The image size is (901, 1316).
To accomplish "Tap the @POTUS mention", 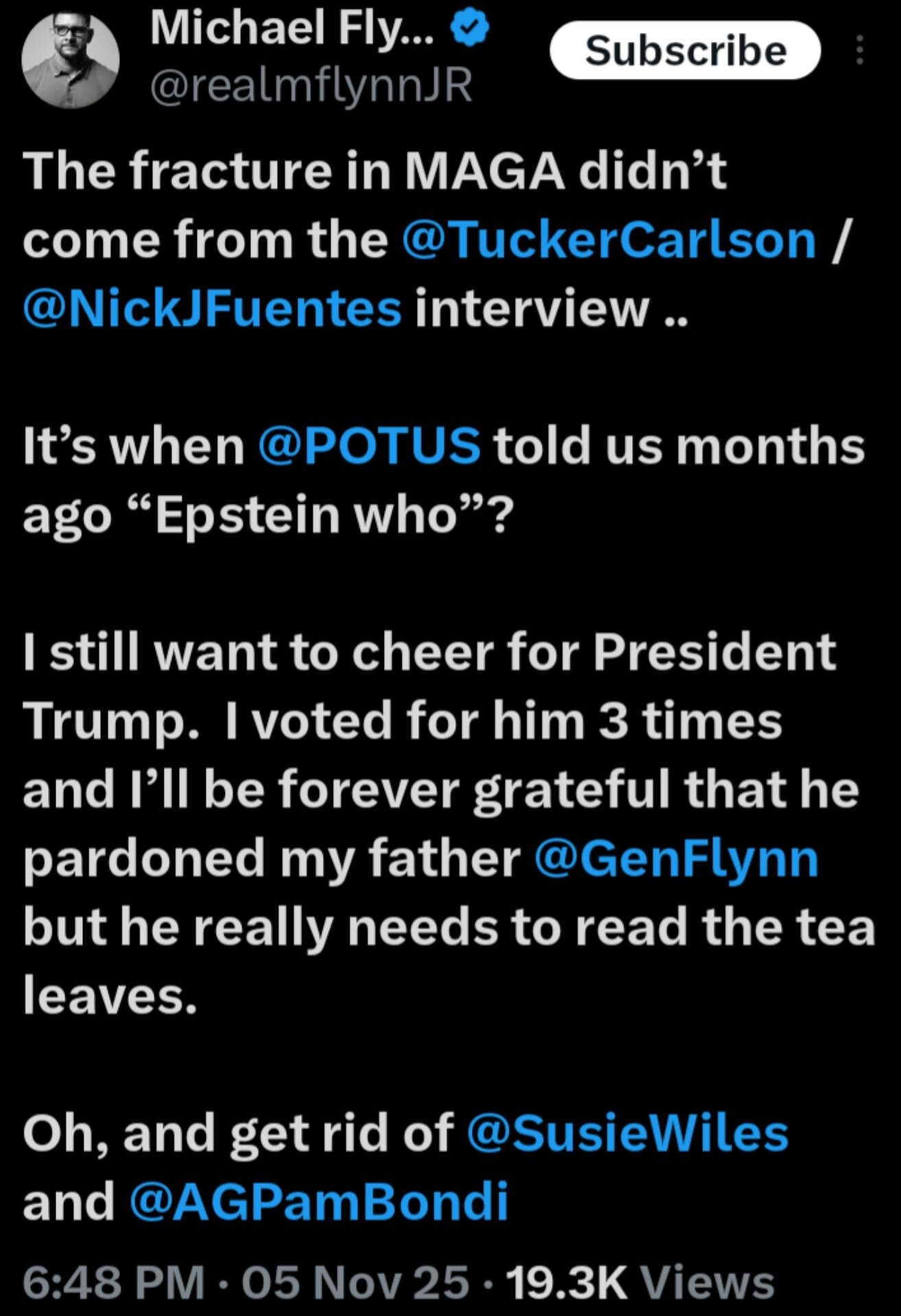I will [370, 446].
